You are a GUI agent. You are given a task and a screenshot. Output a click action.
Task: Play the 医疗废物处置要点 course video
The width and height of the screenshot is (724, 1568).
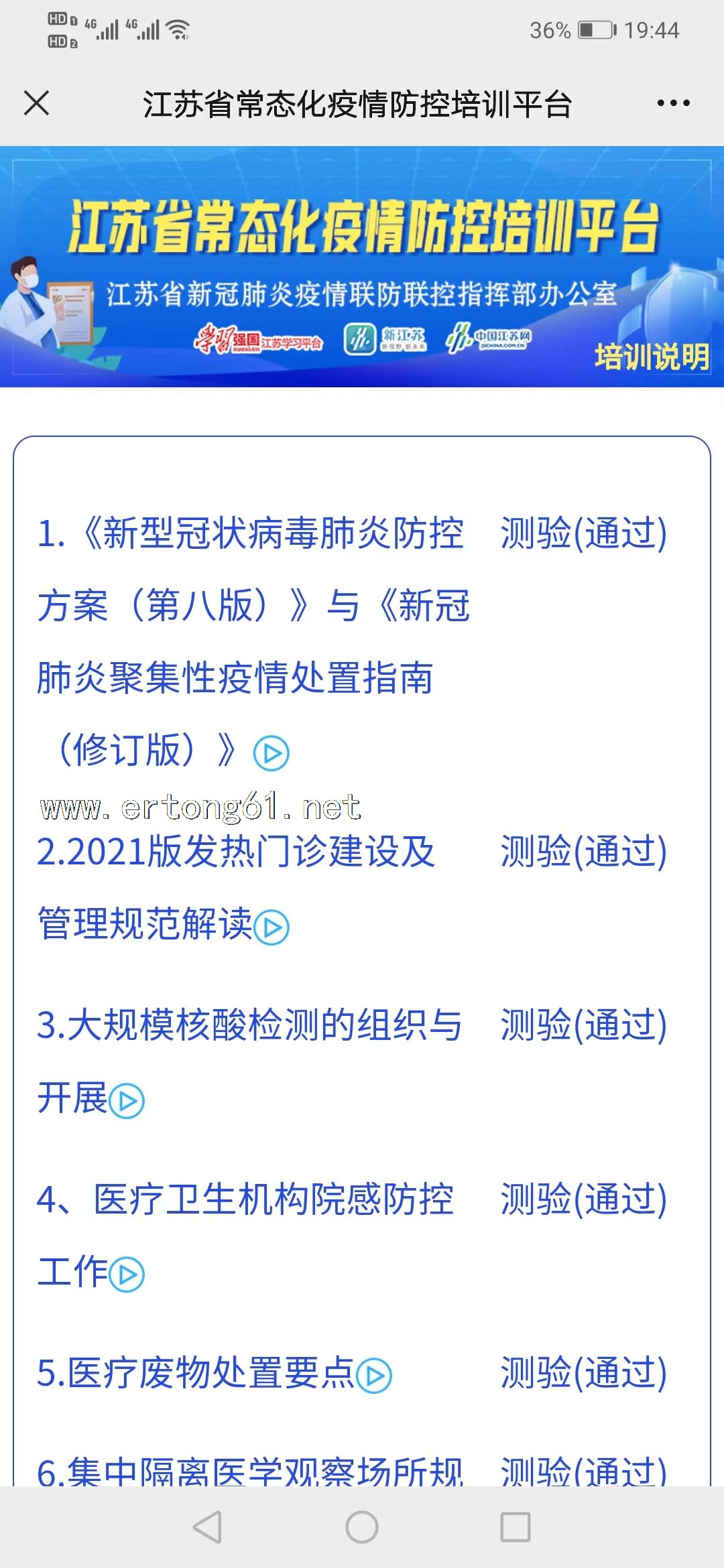coord(374,1375)
